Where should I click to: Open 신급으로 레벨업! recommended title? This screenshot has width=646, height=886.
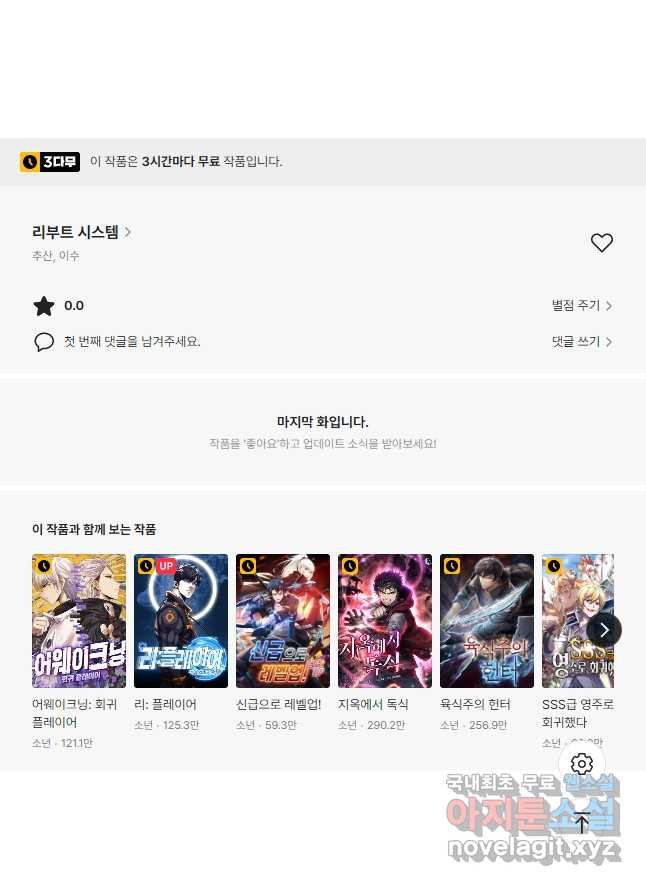(283, 621)
